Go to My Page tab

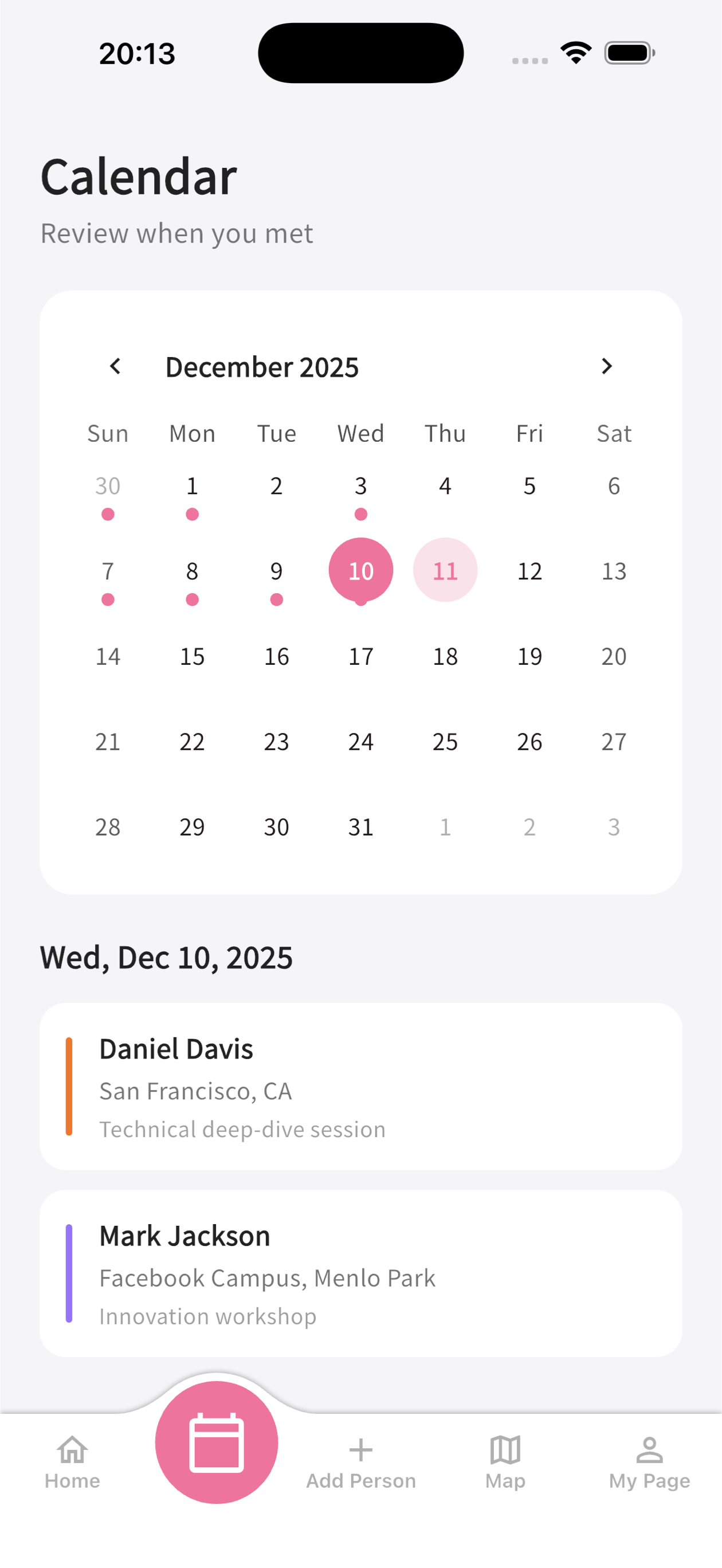(649, 1462)
